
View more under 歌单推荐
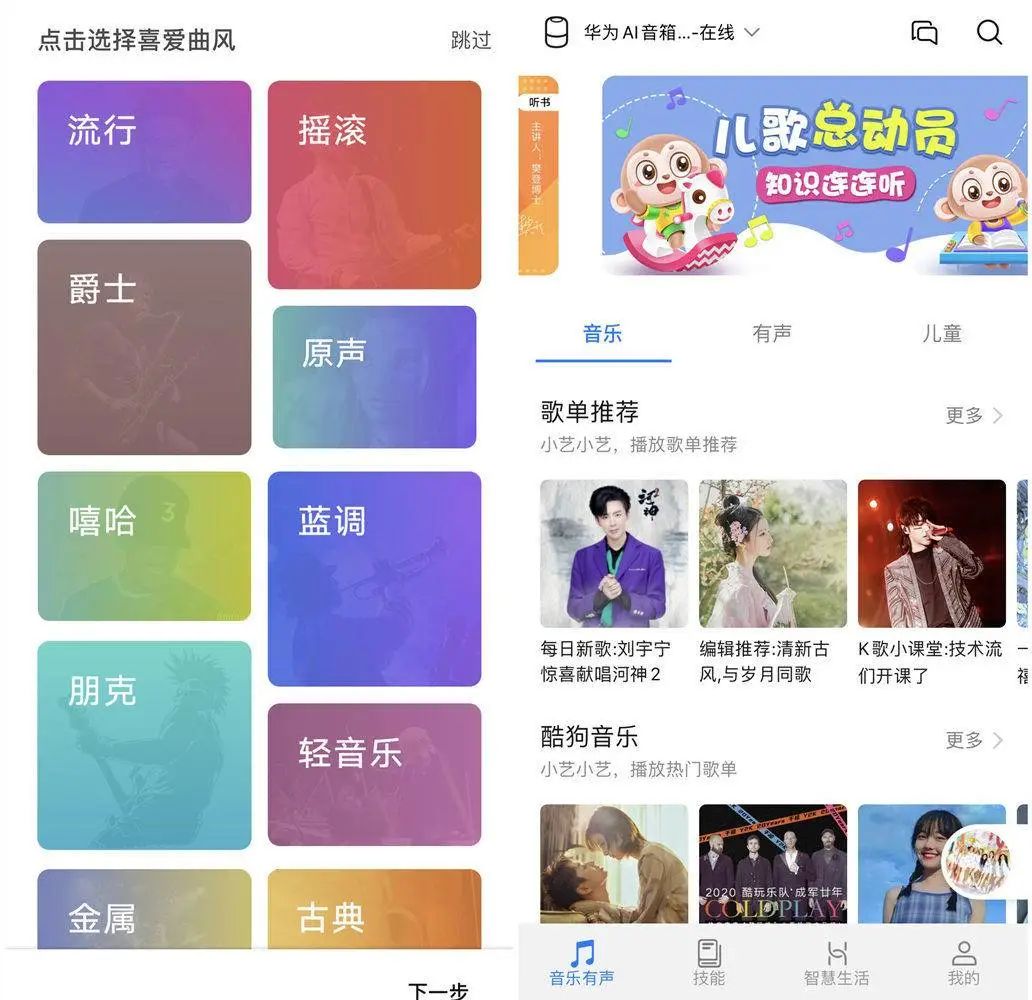(973, 415)
